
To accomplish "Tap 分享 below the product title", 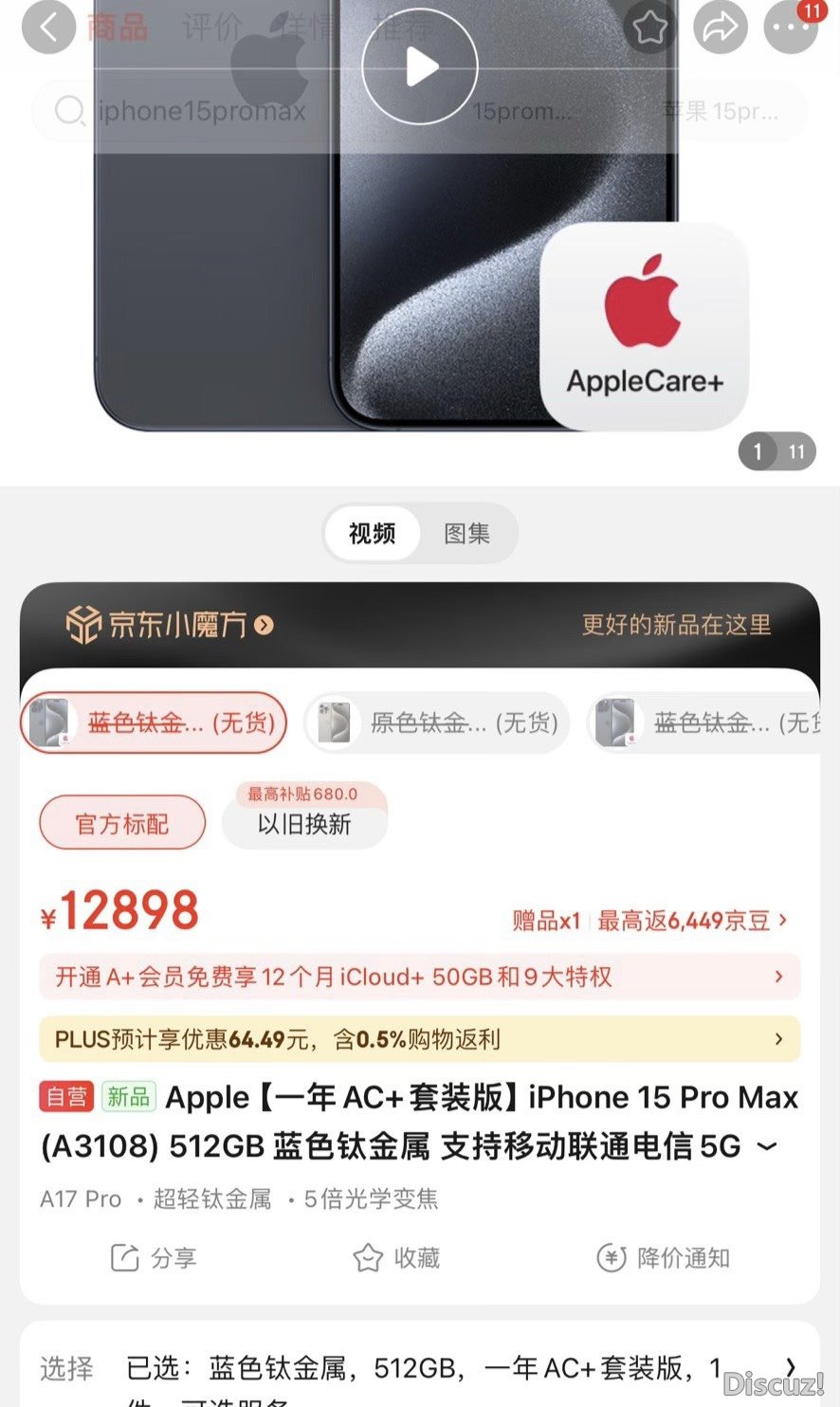I will tap(154, 1258).
